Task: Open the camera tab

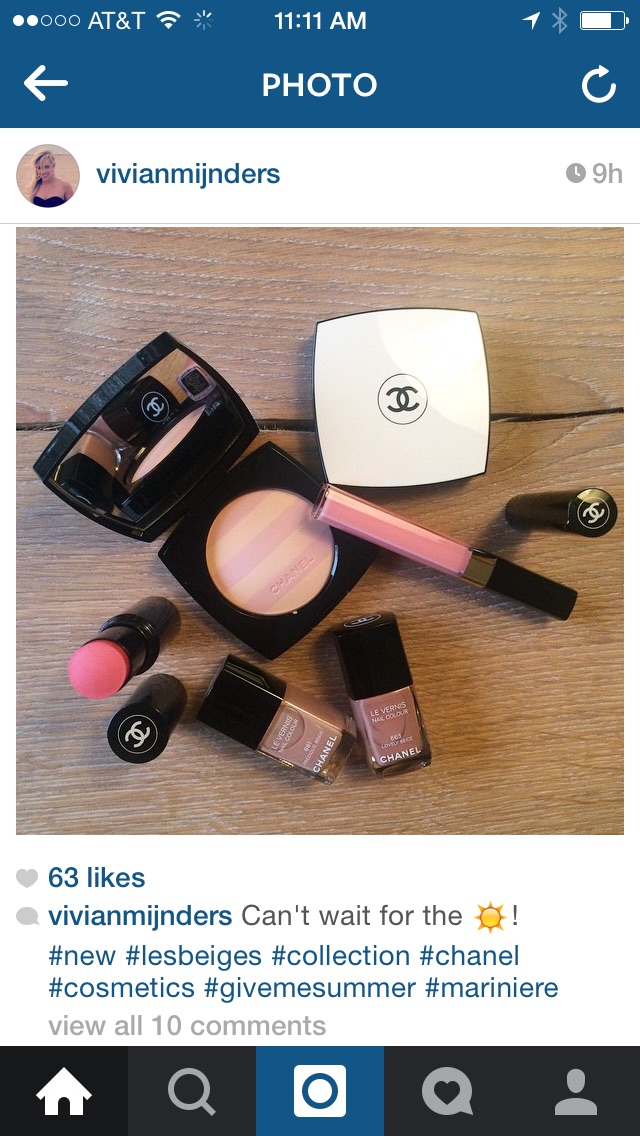Action: point(320,1091)
